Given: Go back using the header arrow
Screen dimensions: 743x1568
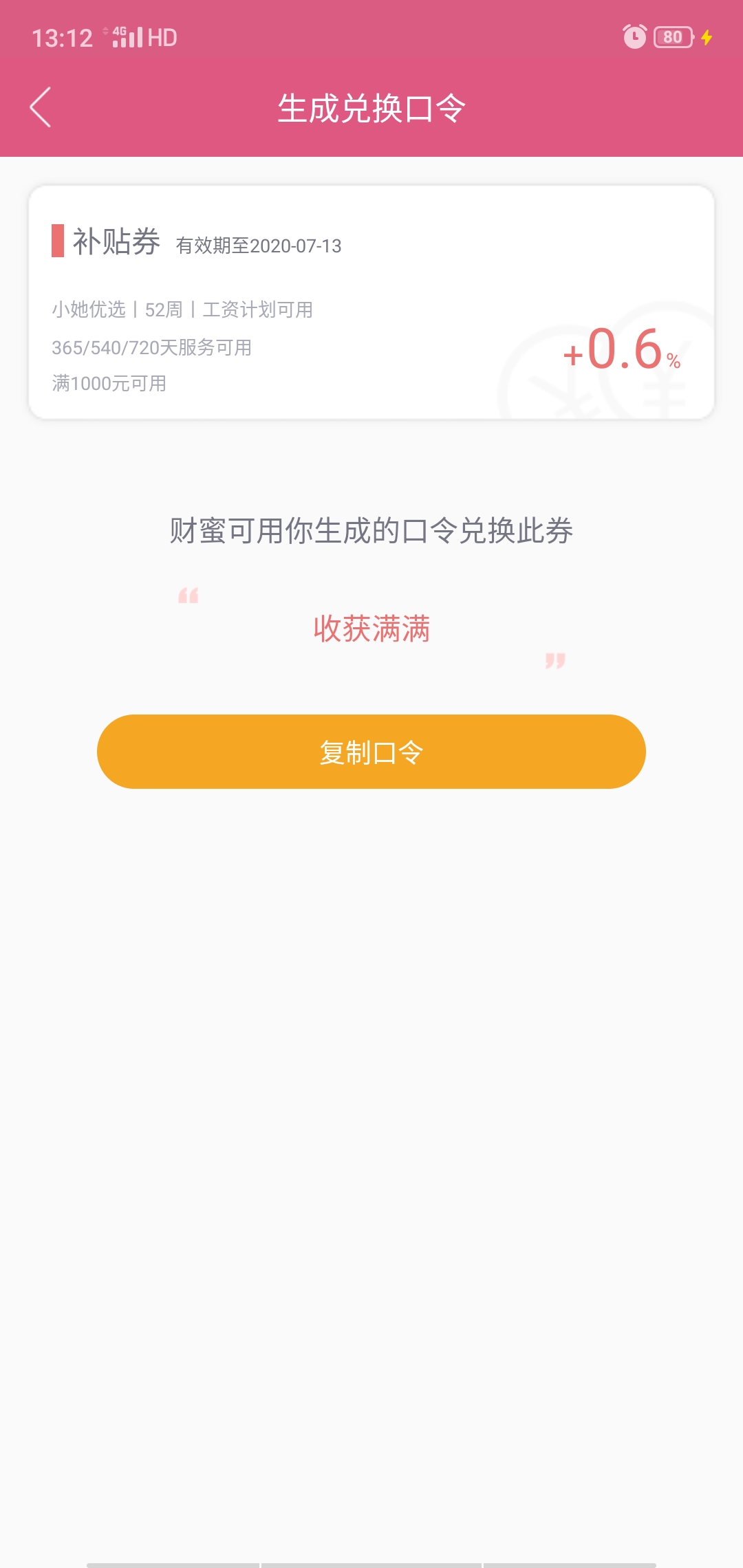Looking at the screenshot, I should [x=41, y=107].
